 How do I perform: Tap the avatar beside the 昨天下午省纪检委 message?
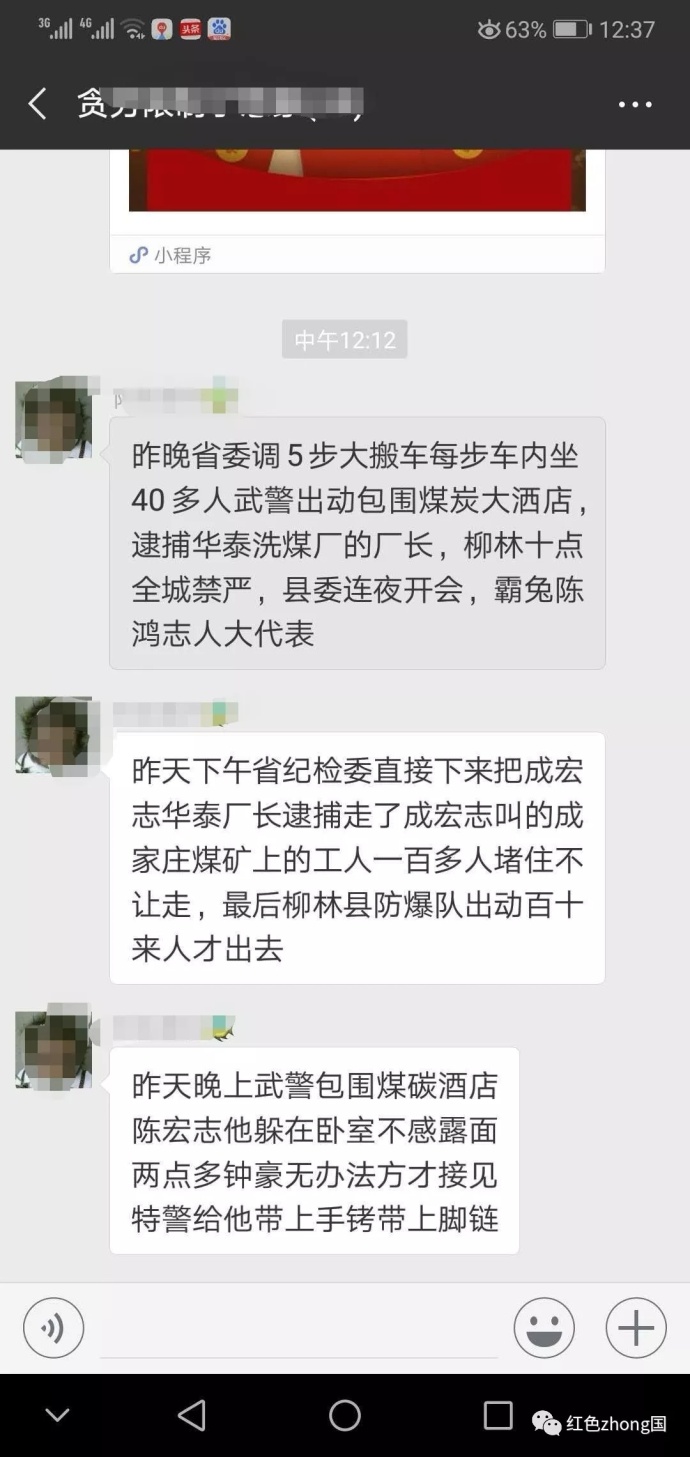point(54,735)
